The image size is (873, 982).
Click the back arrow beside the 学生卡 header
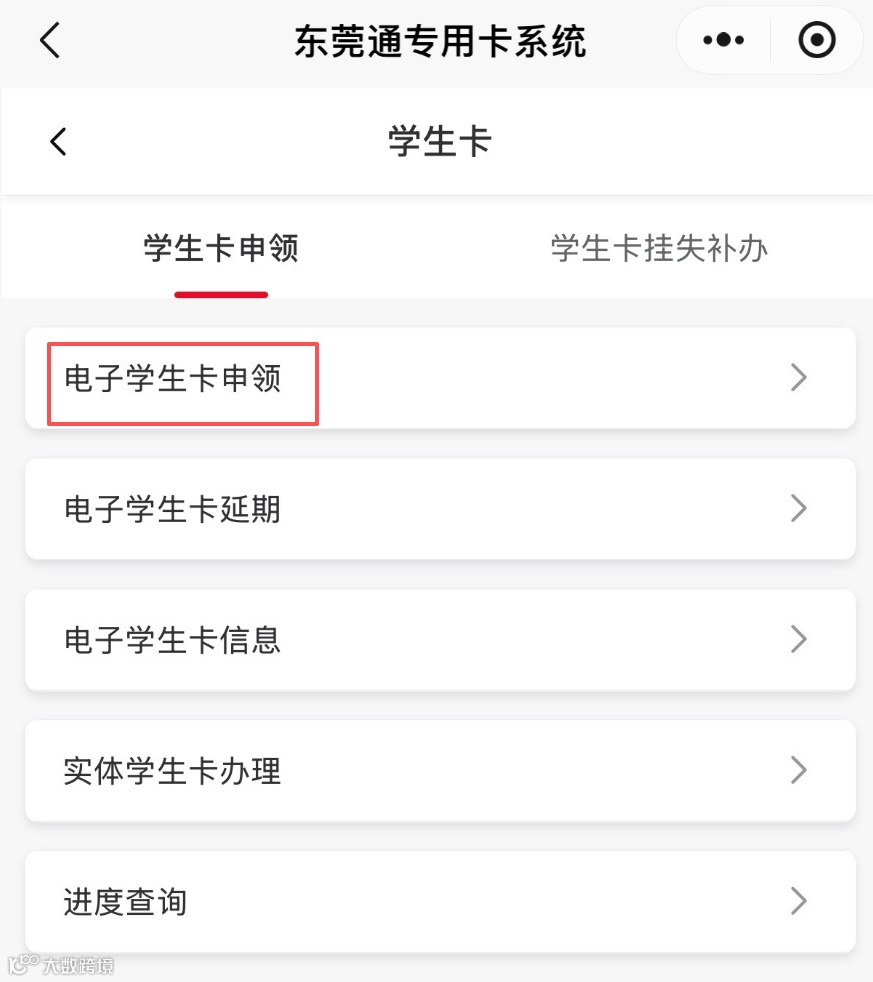pos(56,141)
